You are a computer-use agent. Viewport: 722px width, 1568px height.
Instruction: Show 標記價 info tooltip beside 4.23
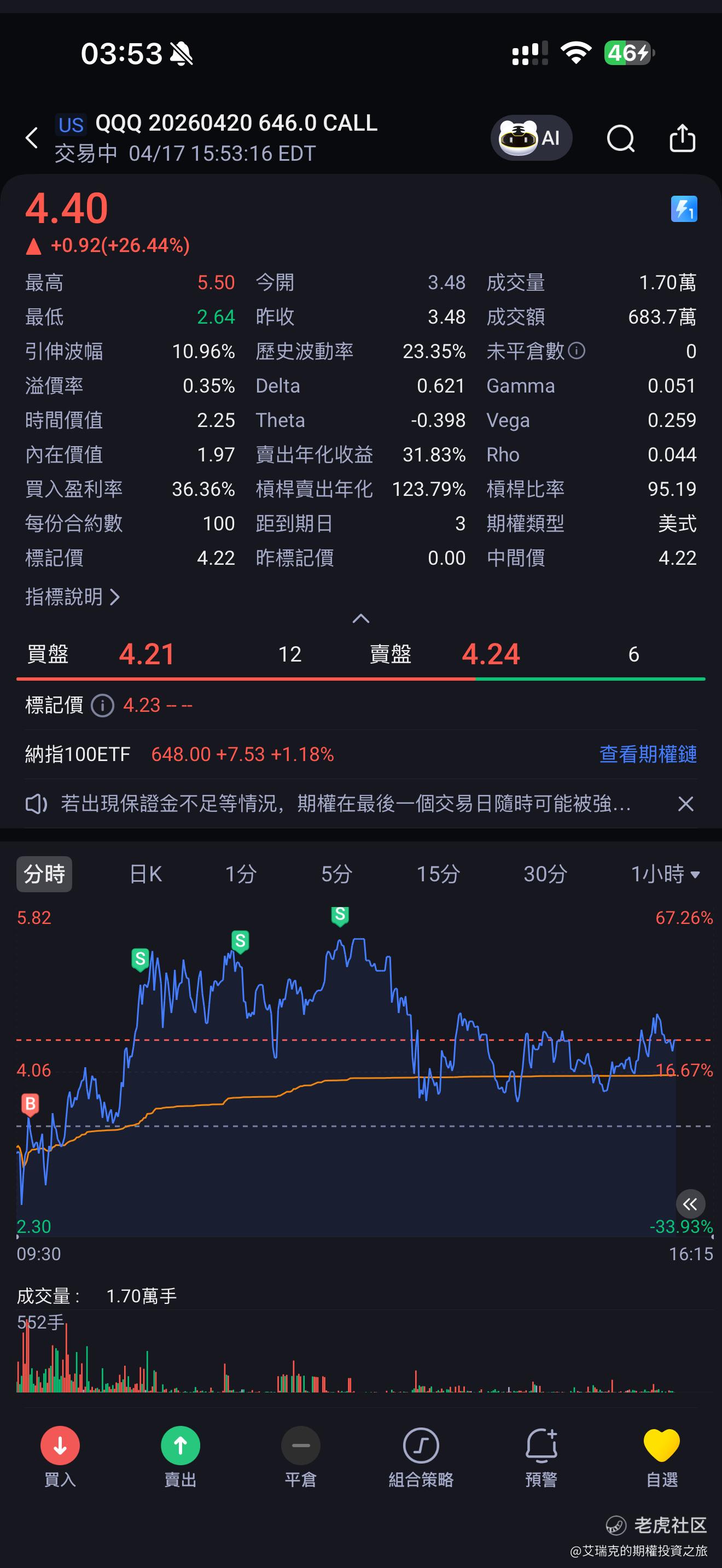point(102,705)
